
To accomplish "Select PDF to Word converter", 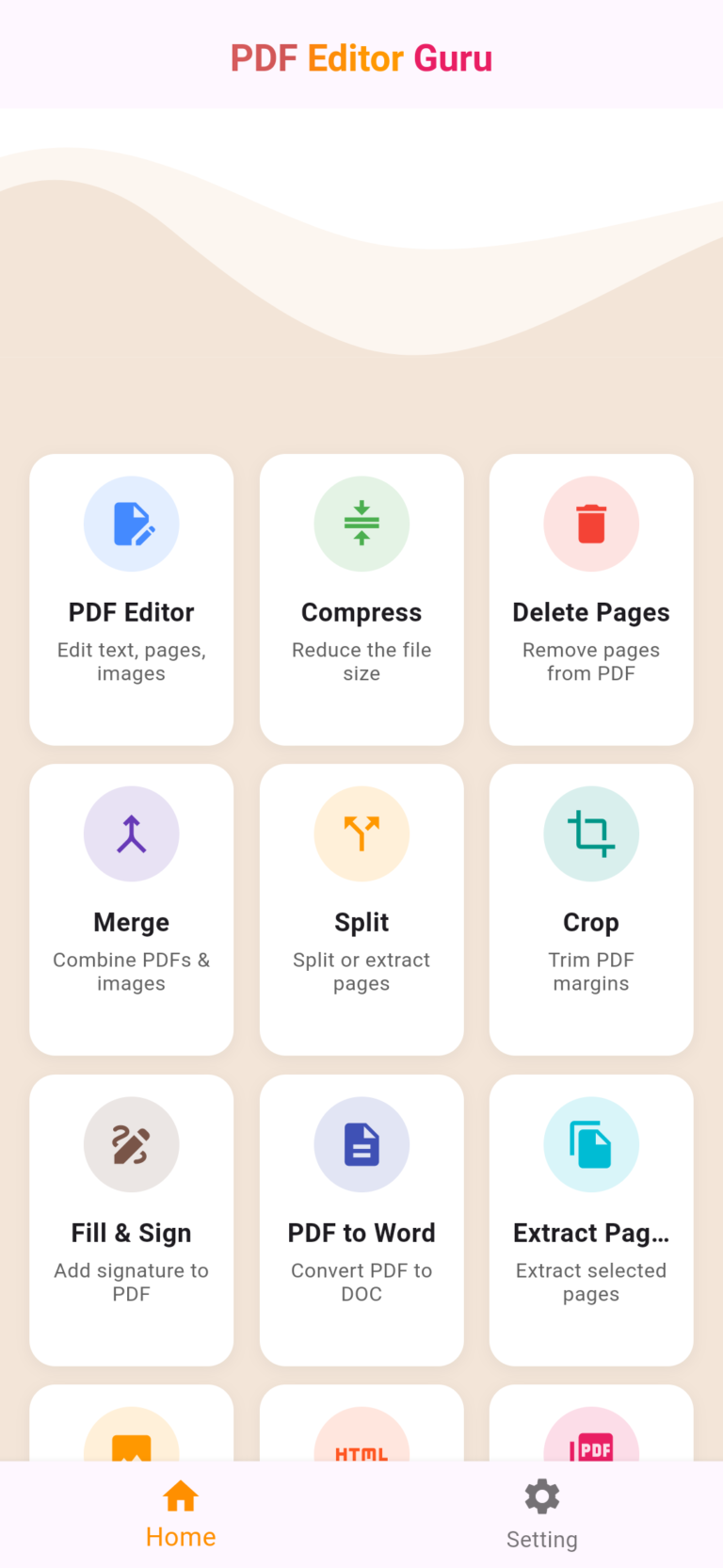I will [x=361, y=1220].
